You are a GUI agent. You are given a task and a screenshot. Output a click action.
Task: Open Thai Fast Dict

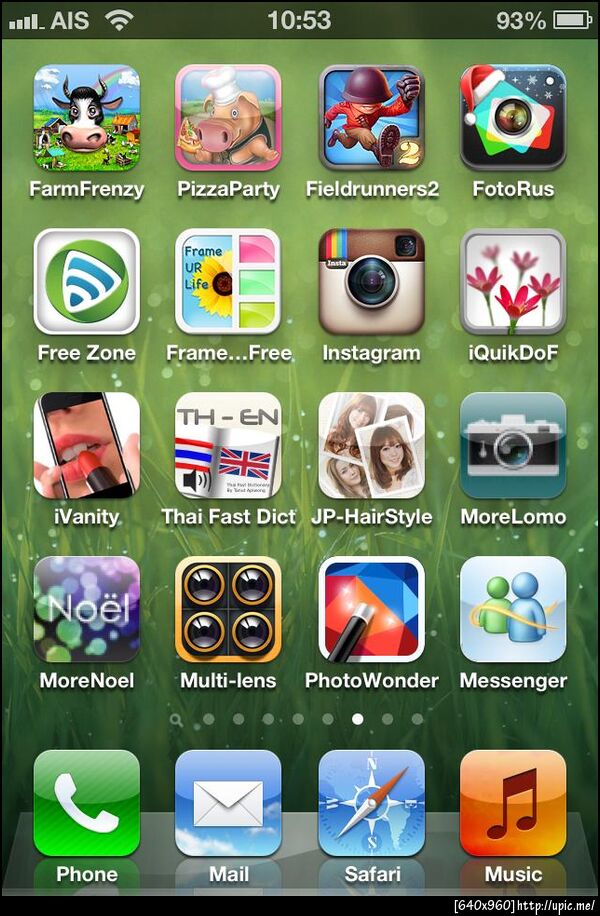pos(228,446)
